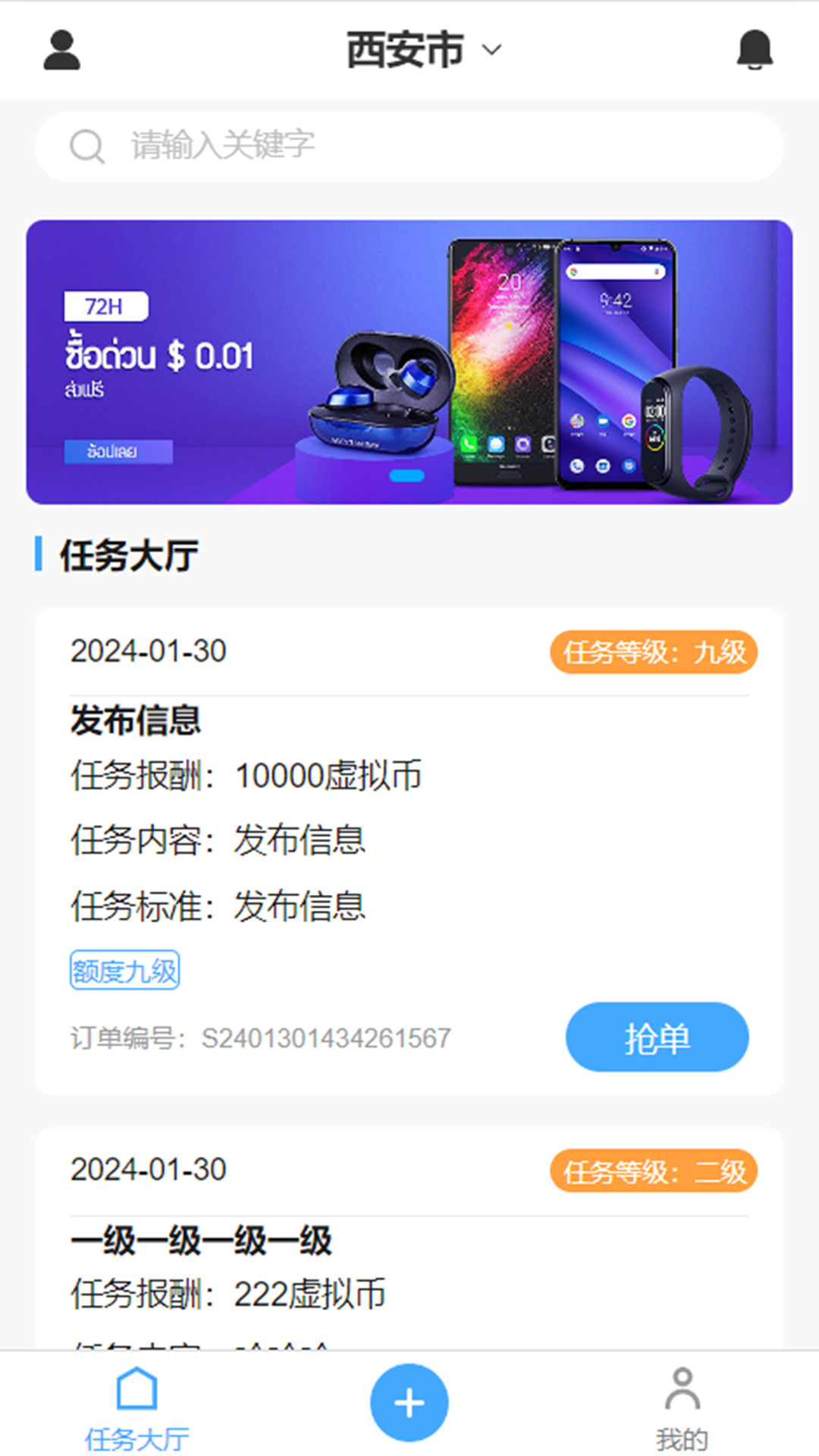Image resolution: width=819 pixels, height=1456 pixels.
Task: Open the city dropdown next to 西安市
Action: [491, 50]
